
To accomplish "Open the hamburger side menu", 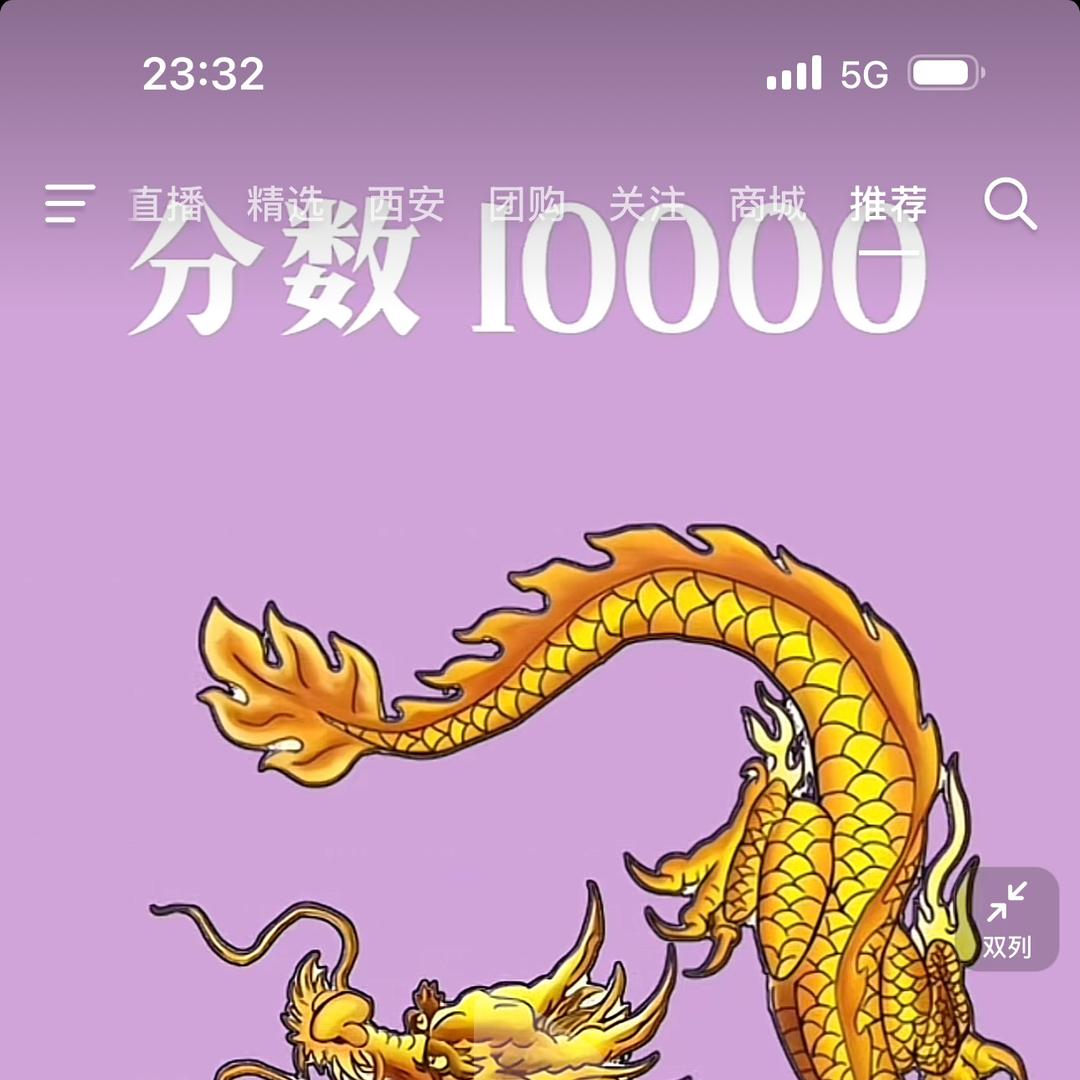I will pos(70,205).
